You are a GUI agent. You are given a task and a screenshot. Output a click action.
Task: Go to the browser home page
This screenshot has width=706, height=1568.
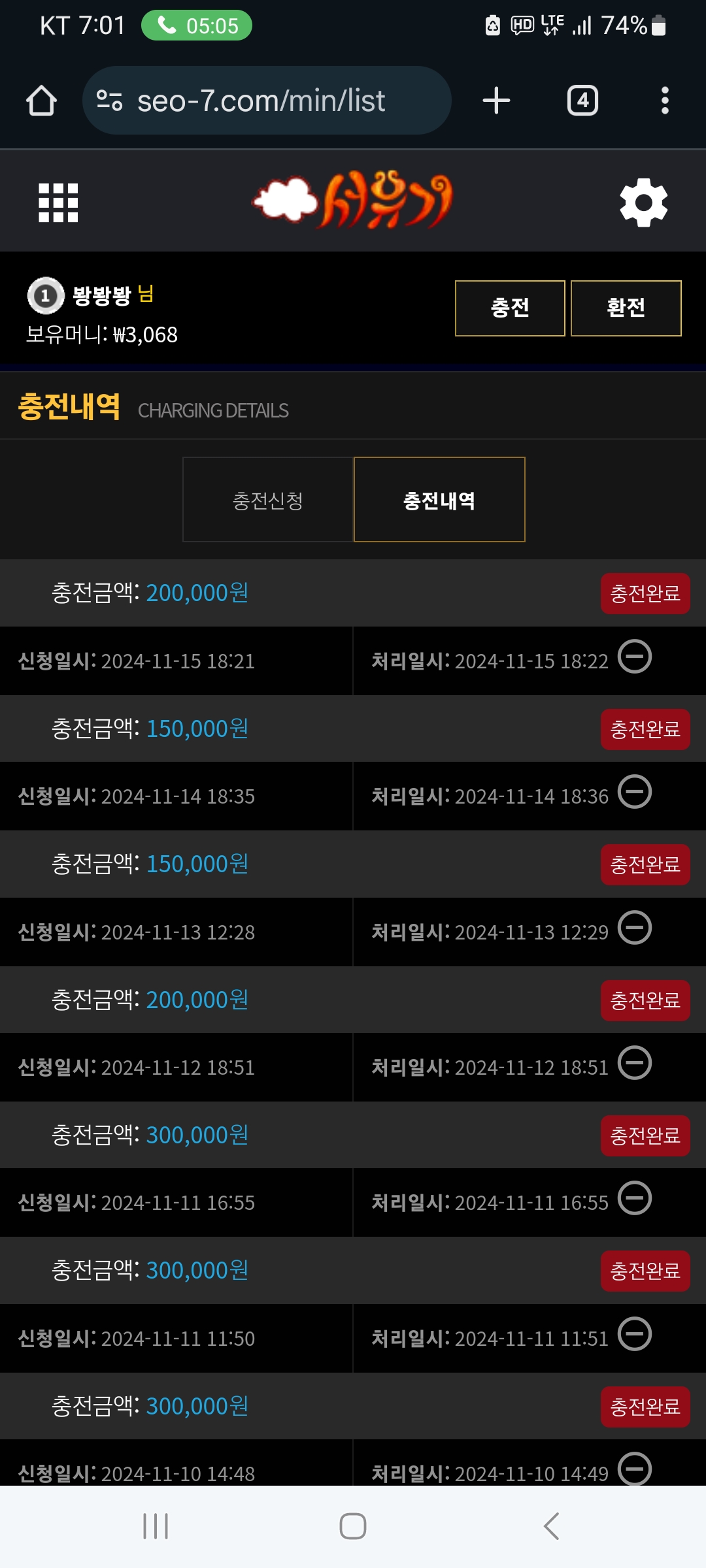pos(41,101)
